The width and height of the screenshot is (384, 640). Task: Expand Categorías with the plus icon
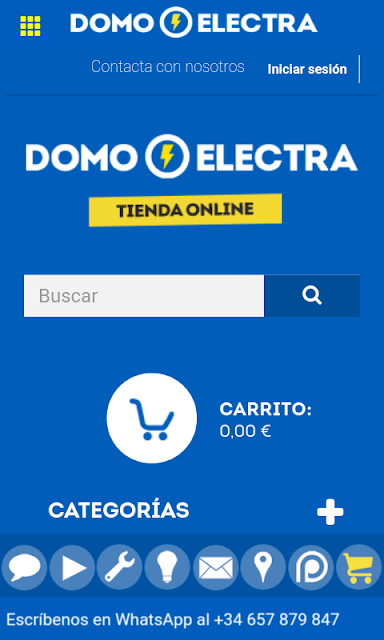pos(330,512)
